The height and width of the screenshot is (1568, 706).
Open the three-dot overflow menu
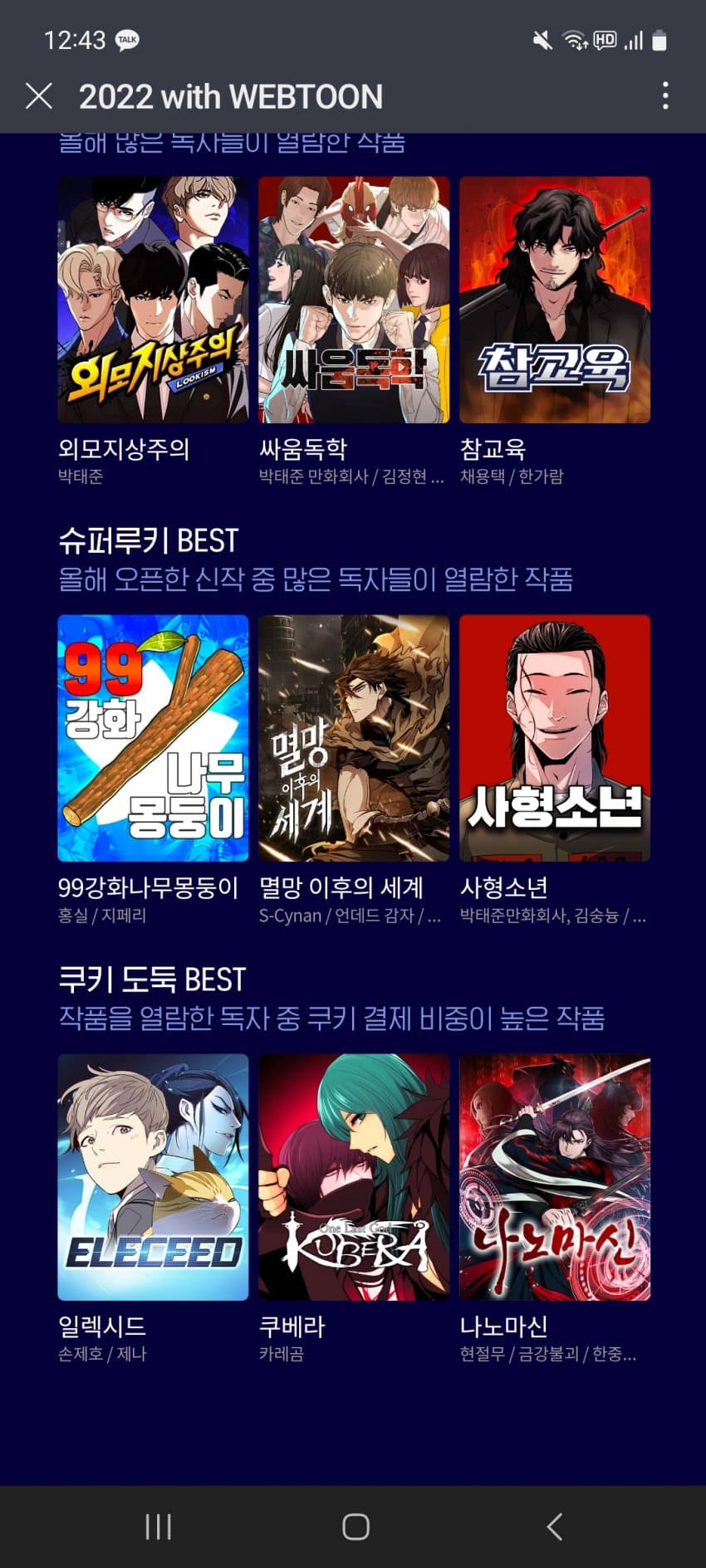tap(664, 96)
